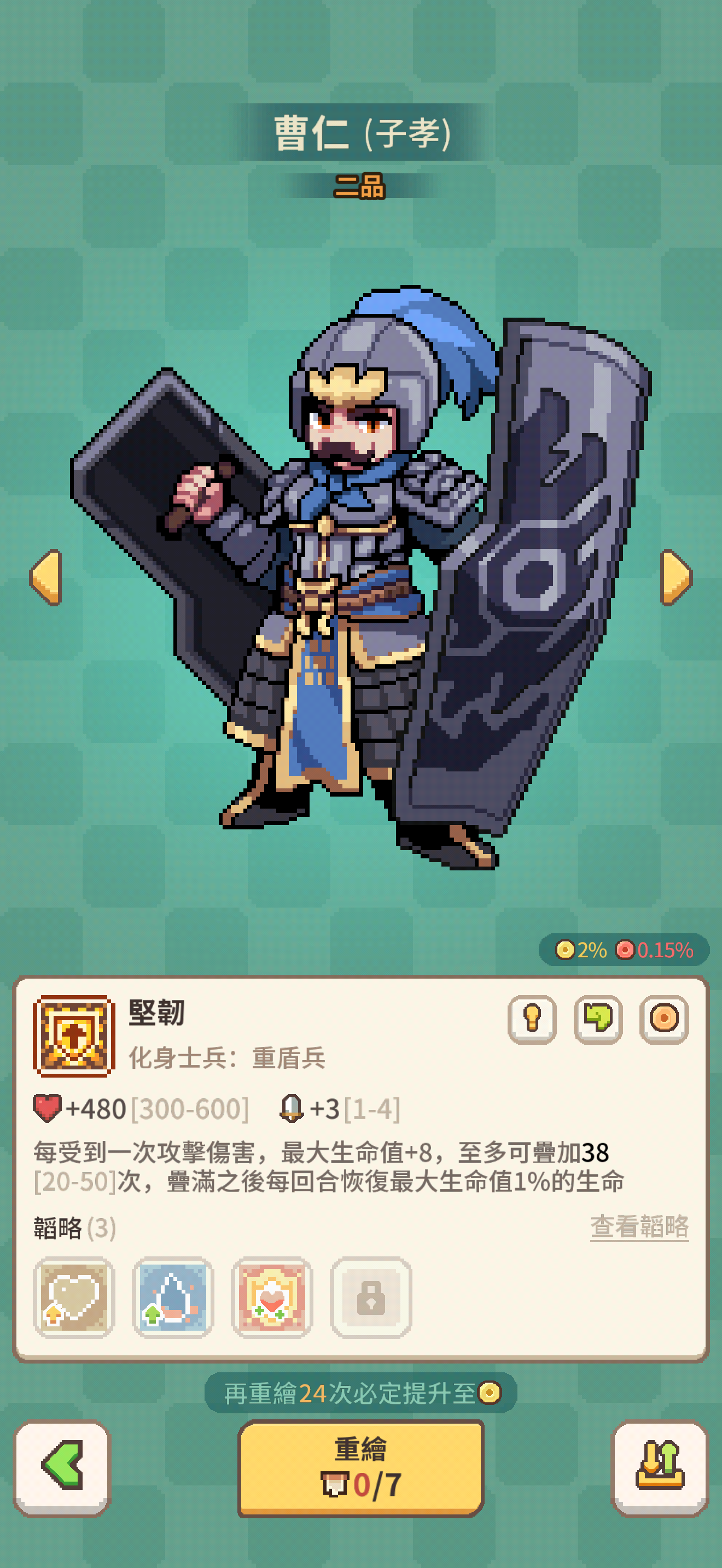Tap the 重繪 redraw button
This screenshot has height=1568, width=722.
click(360, 1467)
